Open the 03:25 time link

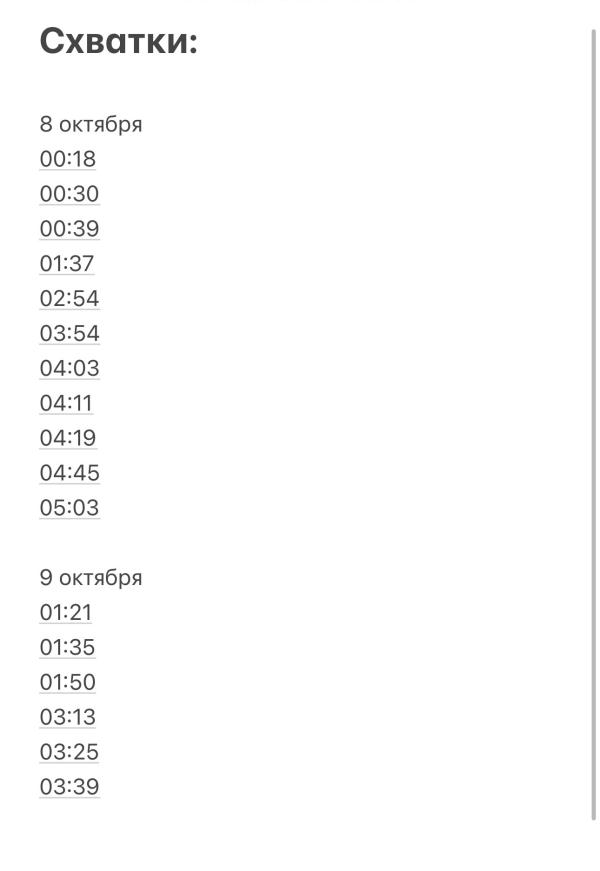pyautogui.click(x=69, y=752)
